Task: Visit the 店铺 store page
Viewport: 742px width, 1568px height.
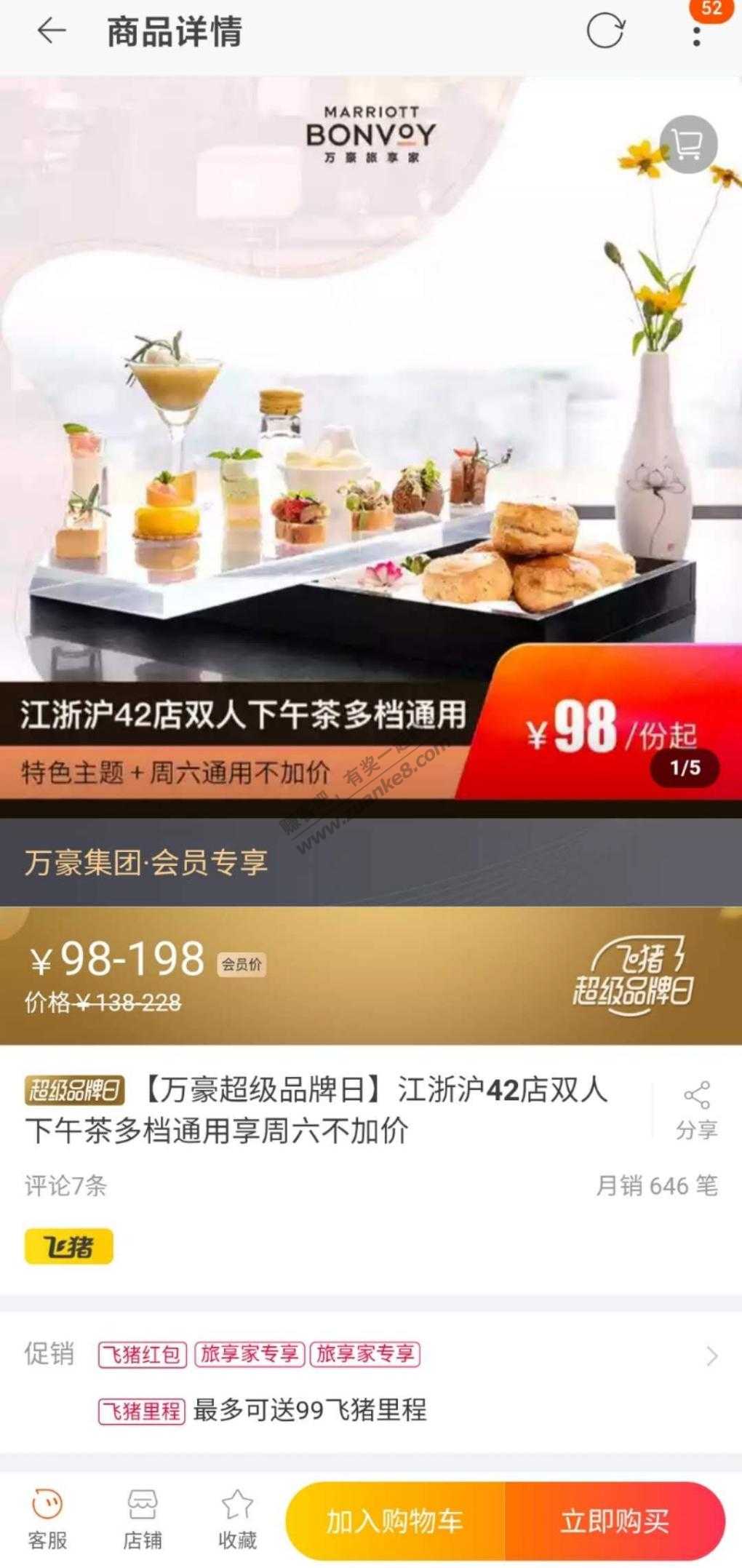Action: (142, 1519)
